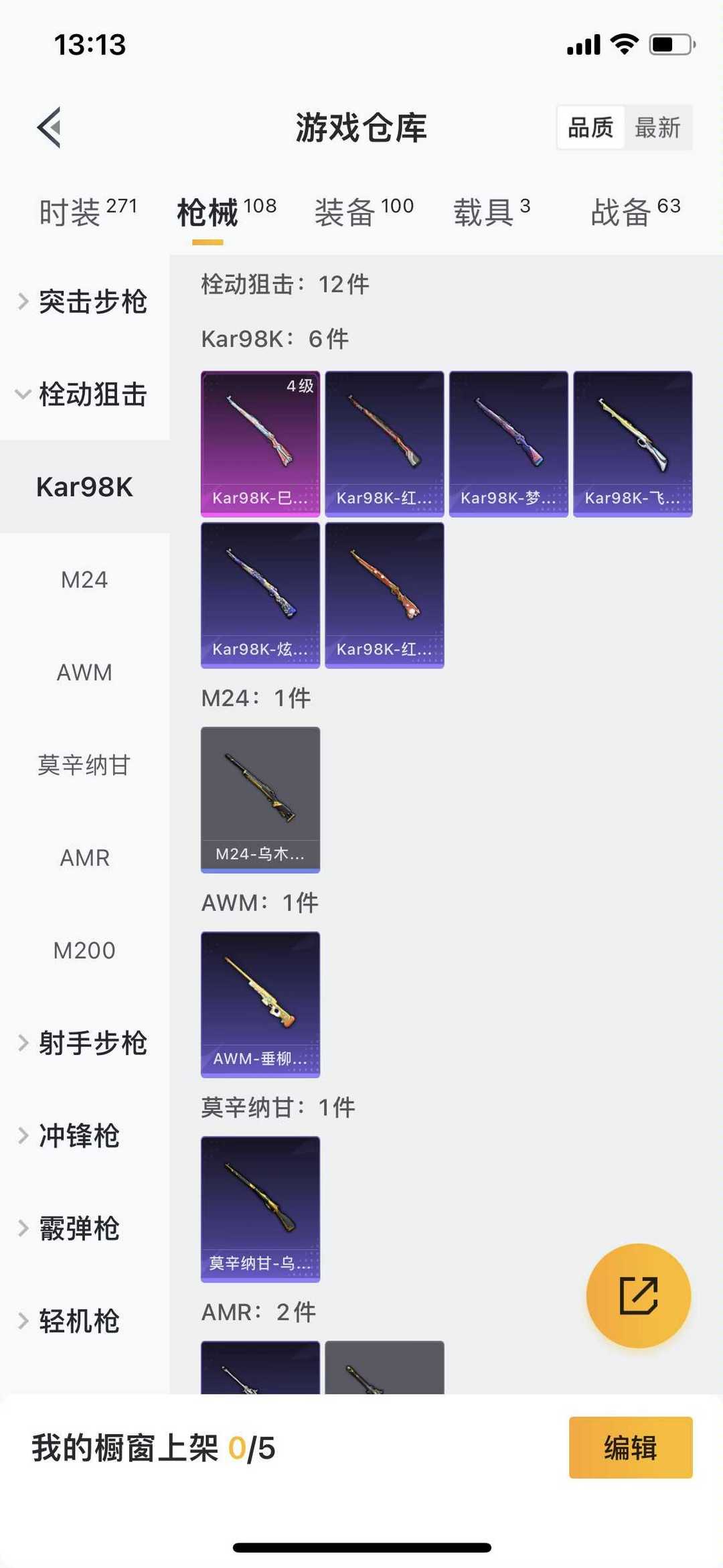Open the M24-乌木 skin tile
The height and width of the screenshot is (1568, 723).
[260, 800]
